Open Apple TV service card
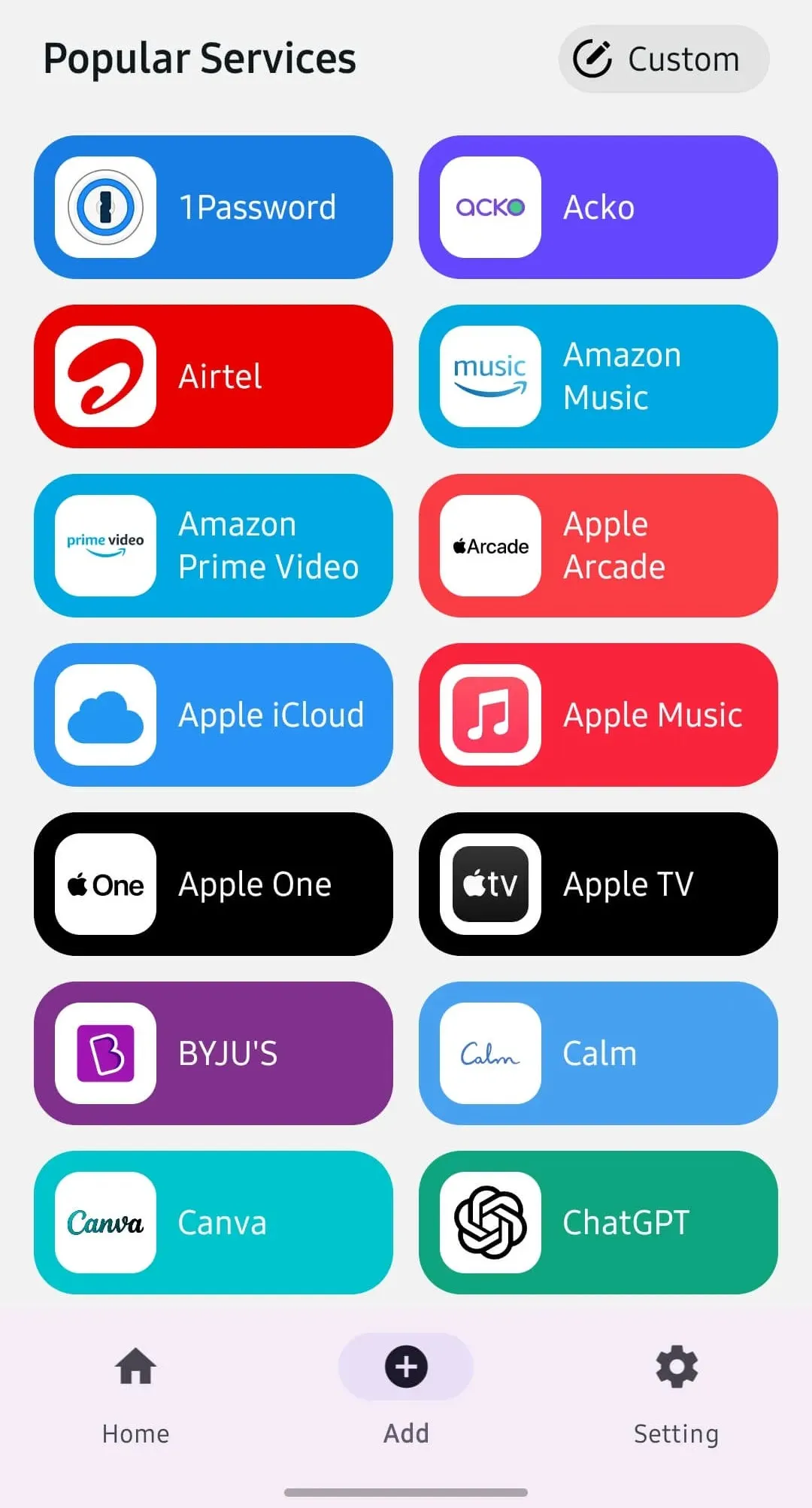The width and height of the screenshot is (812, 1508). point(598,884)
